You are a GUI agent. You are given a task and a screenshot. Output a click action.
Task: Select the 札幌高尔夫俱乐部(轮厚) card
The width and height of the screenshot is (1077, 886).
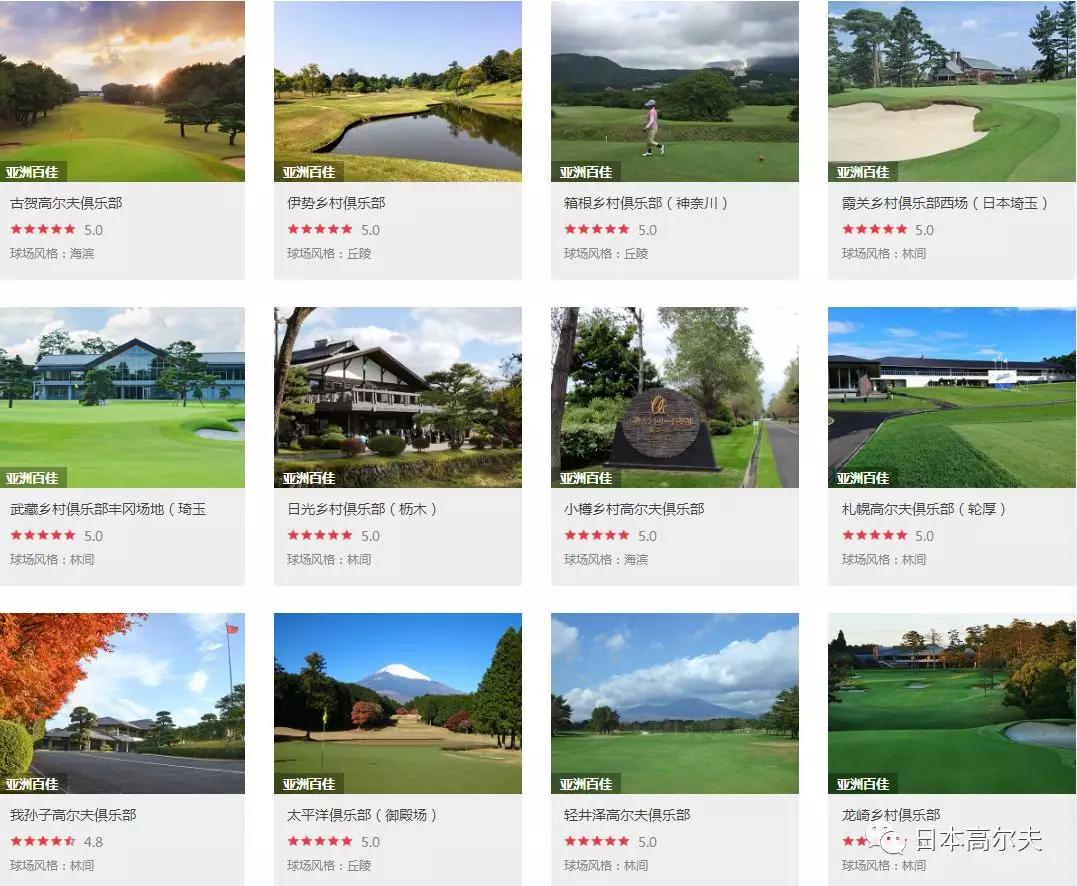click(x=952, y=446)
